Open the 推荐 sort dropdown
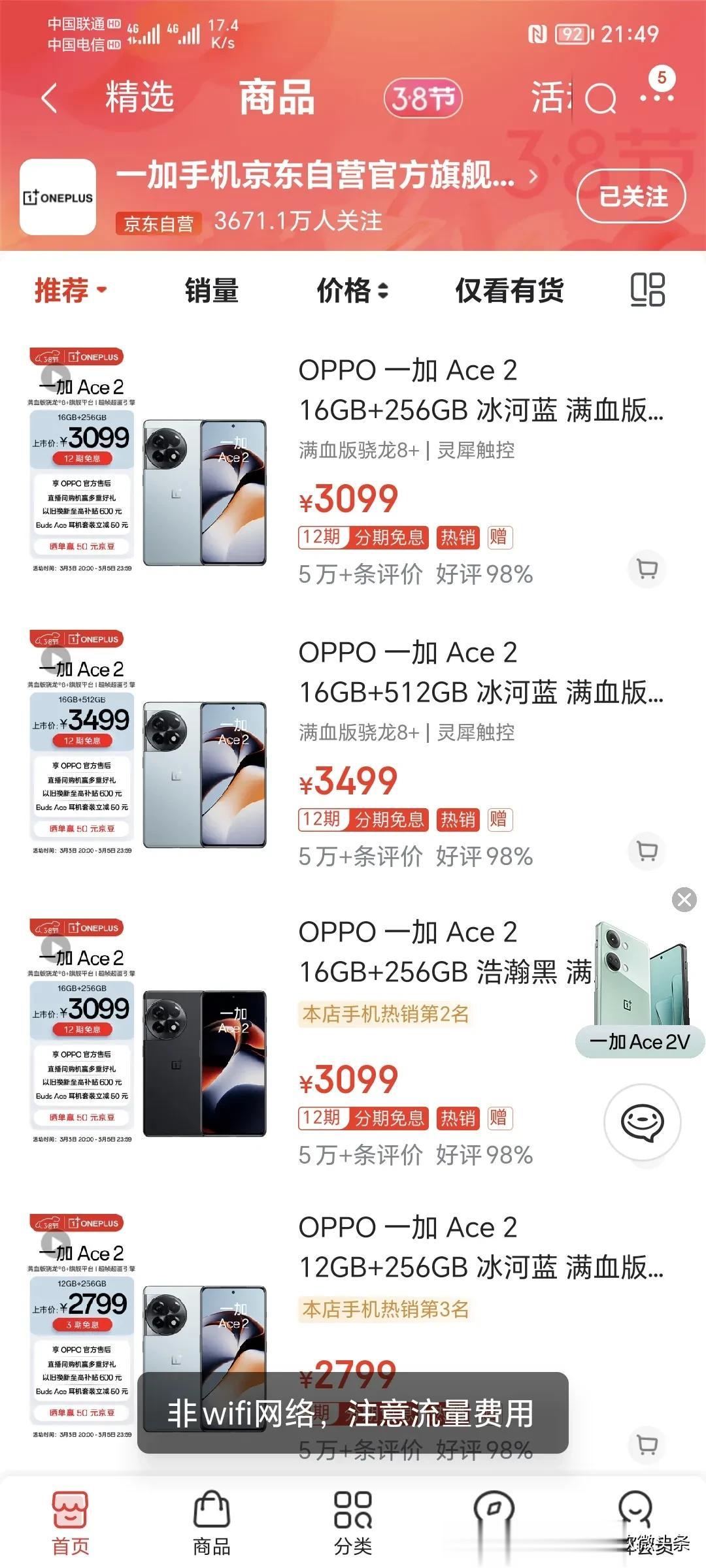 pyautogui.click(x=70, y=290)
